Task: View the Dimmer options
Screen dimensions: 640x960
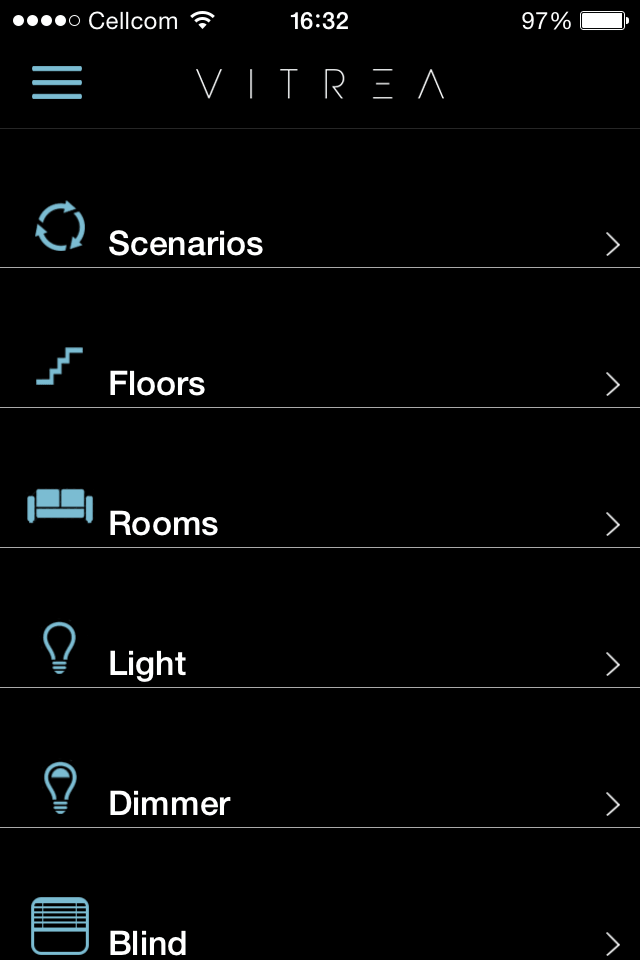Action: tap(169, 803)
